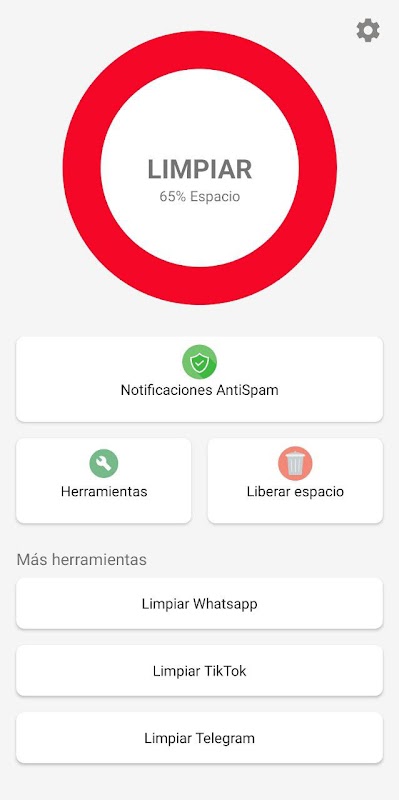Screen dimensions: 399x800
Task: Open Notificaciones AntiSpam card
Action: [200, 379]
